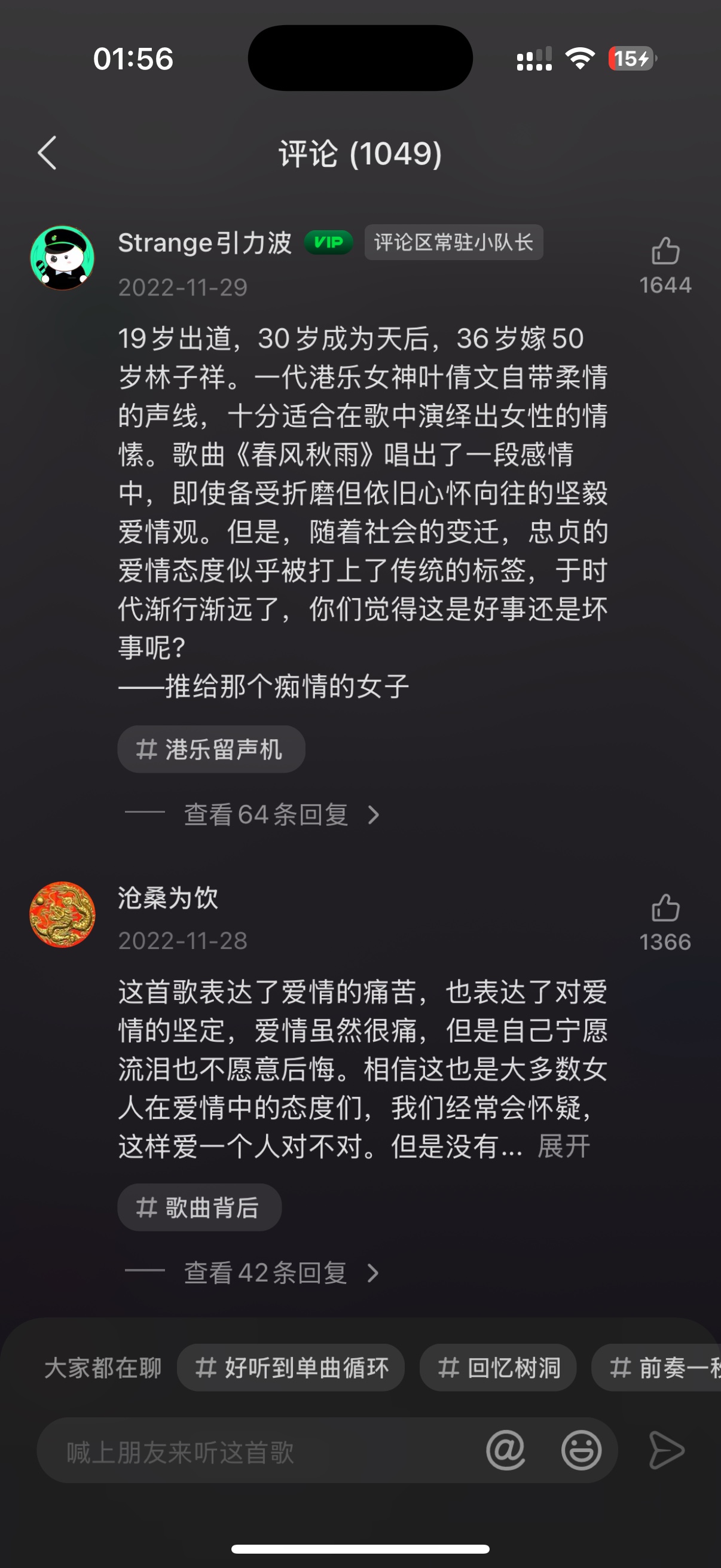The image size is (721, 1568).
Task: Select the 前奏一 topic chip
Action: pyautogui.click(x=656, y=1368)
